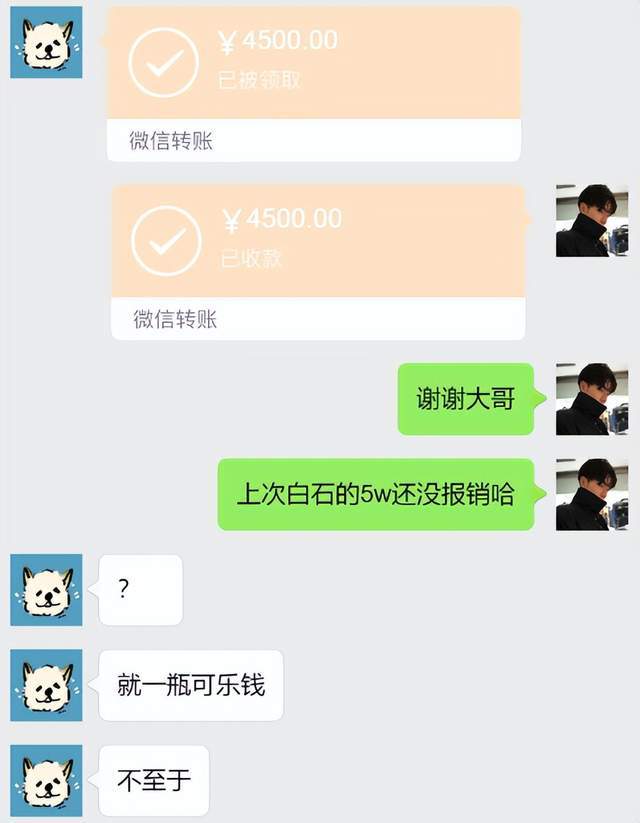Tap the dog avatar beside 不至于
Screen dimensions: 640x823
pos(46,780)
